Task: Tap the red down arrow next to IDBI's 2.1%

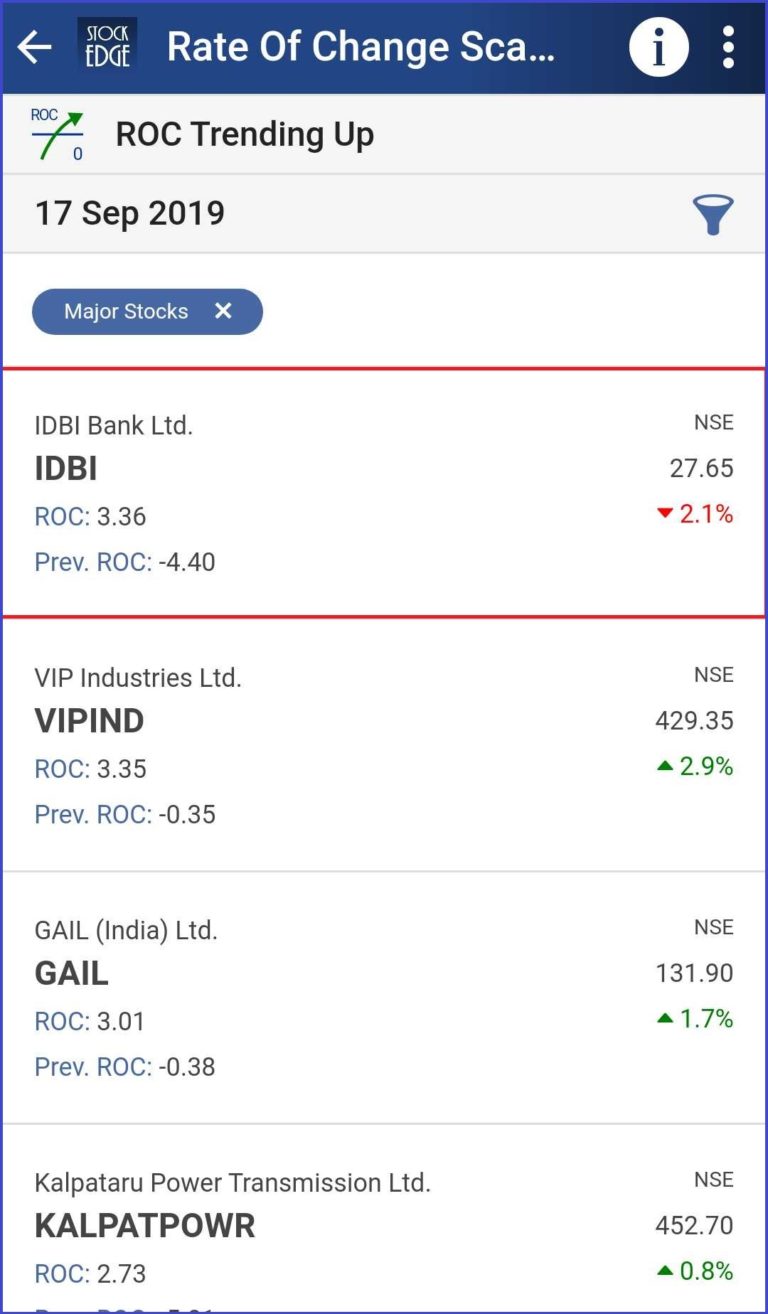Action: point(665,514)
